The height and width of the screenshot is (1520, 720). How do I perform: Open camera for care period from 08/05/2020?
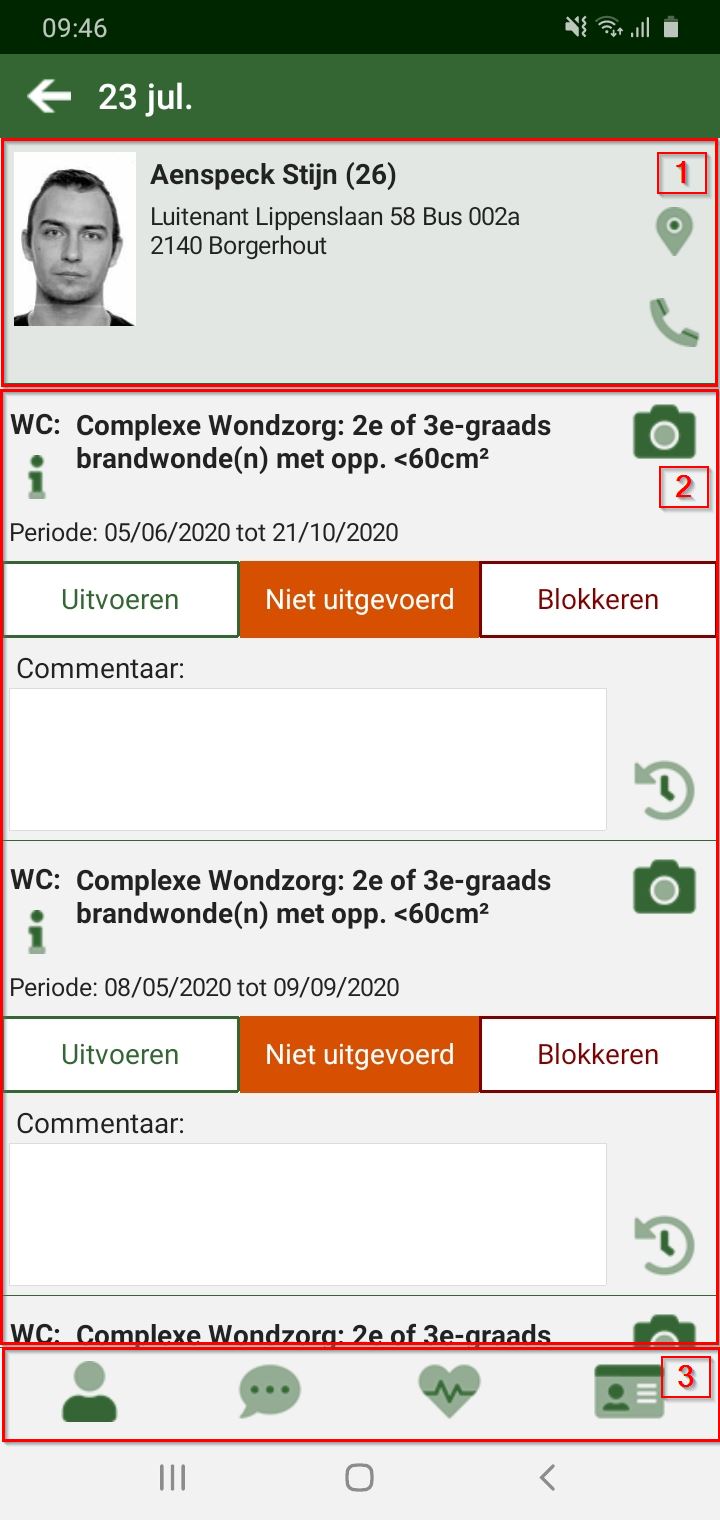point(664,887)
